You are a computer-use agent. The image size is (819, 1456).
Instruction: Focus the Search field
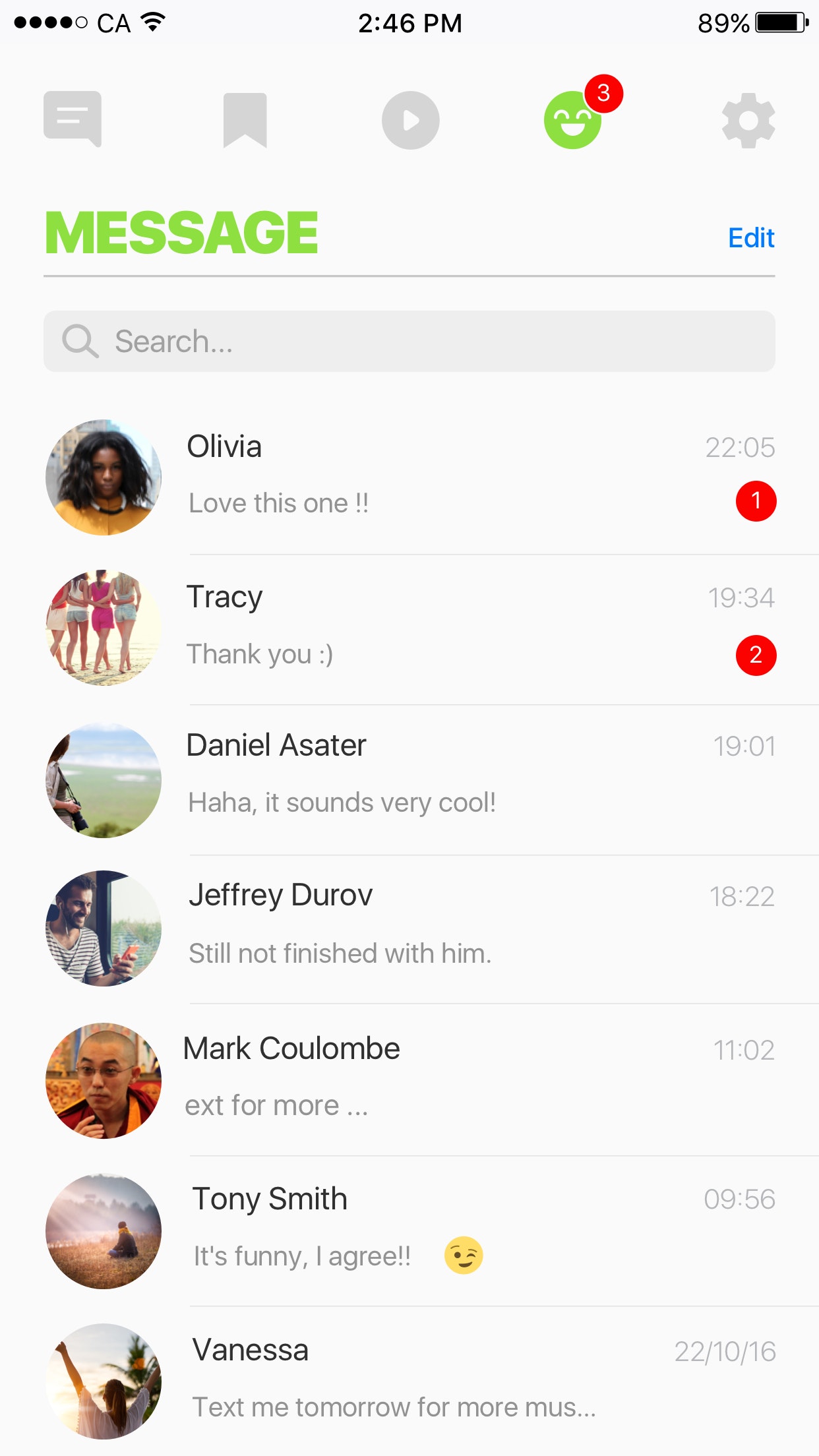click(x=409, y=341)
